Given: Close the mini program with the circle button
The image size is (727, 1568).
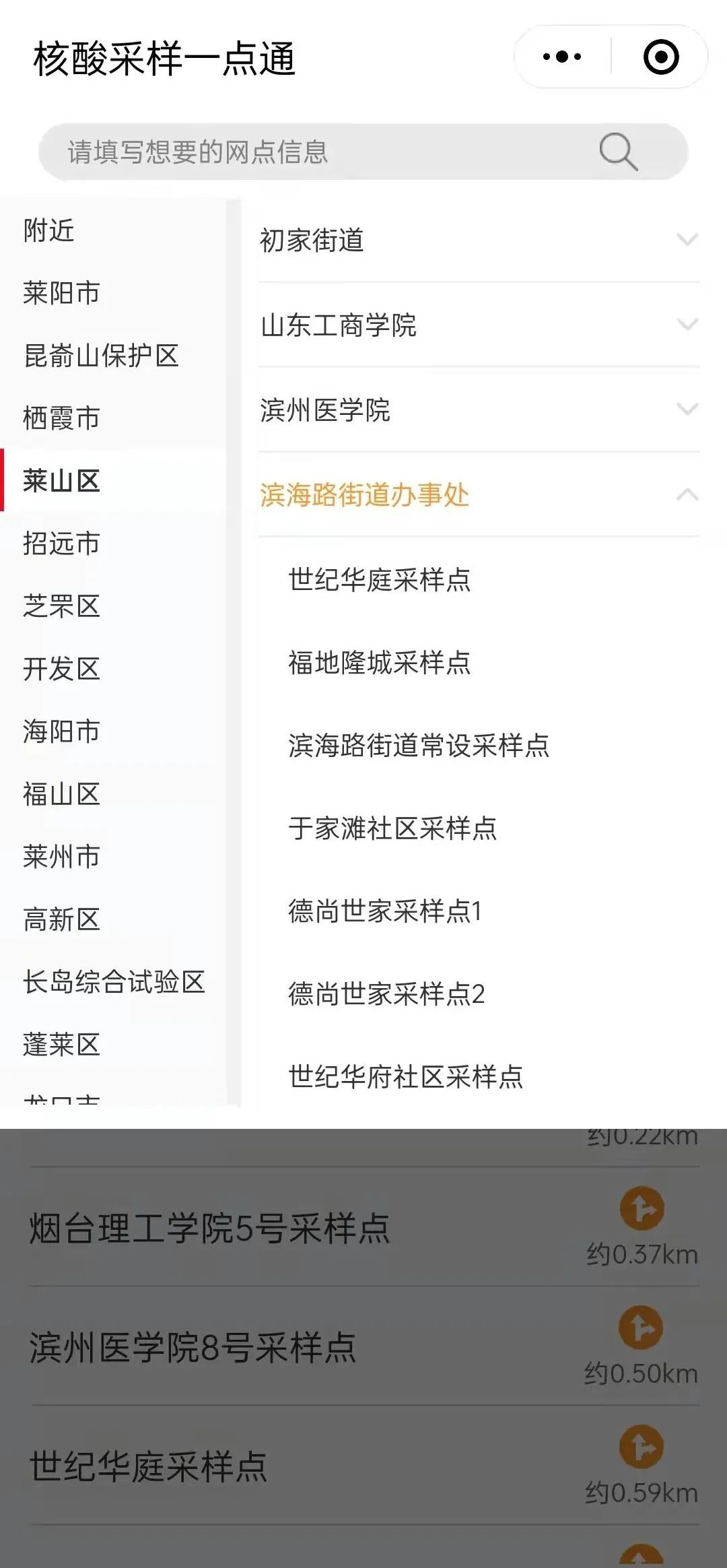Looking at the screenshot, I should [x=661, y=57].
